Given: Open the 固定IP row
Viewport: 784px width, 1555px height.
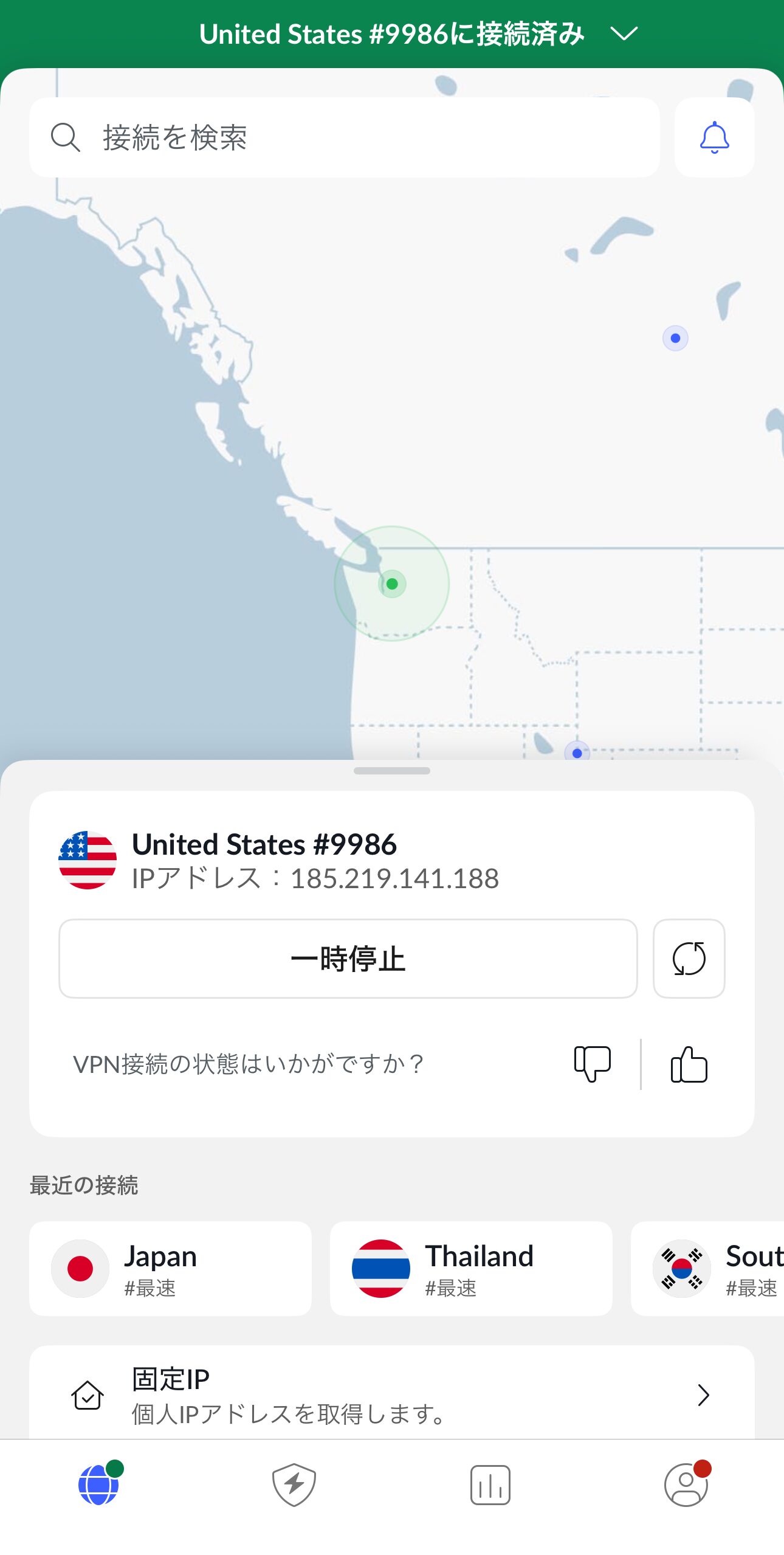Looking at the screenshot, I should pyautogui.click(x=391, y=1395).
